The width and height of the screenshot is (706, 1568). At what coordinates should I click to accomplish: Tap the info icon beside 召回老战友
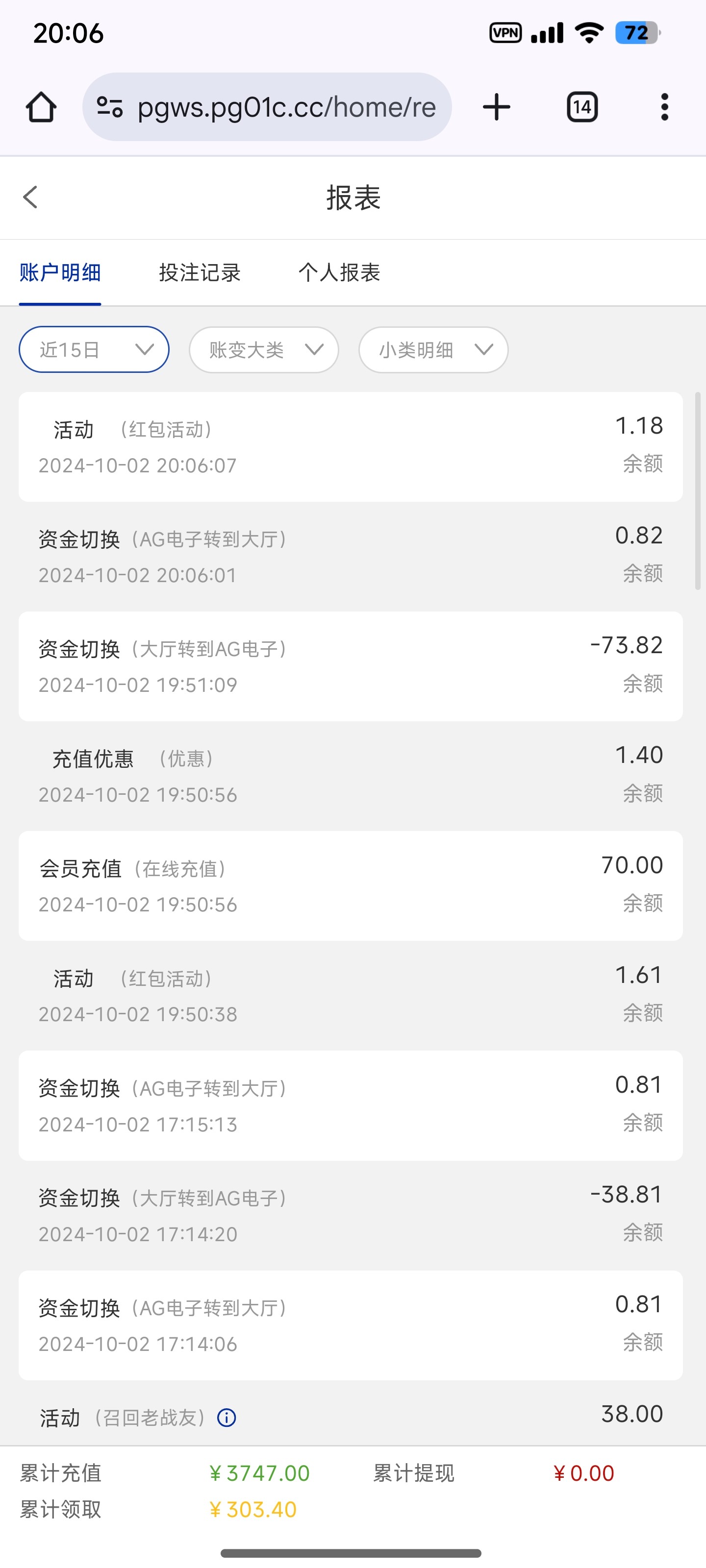(227, 1418)
